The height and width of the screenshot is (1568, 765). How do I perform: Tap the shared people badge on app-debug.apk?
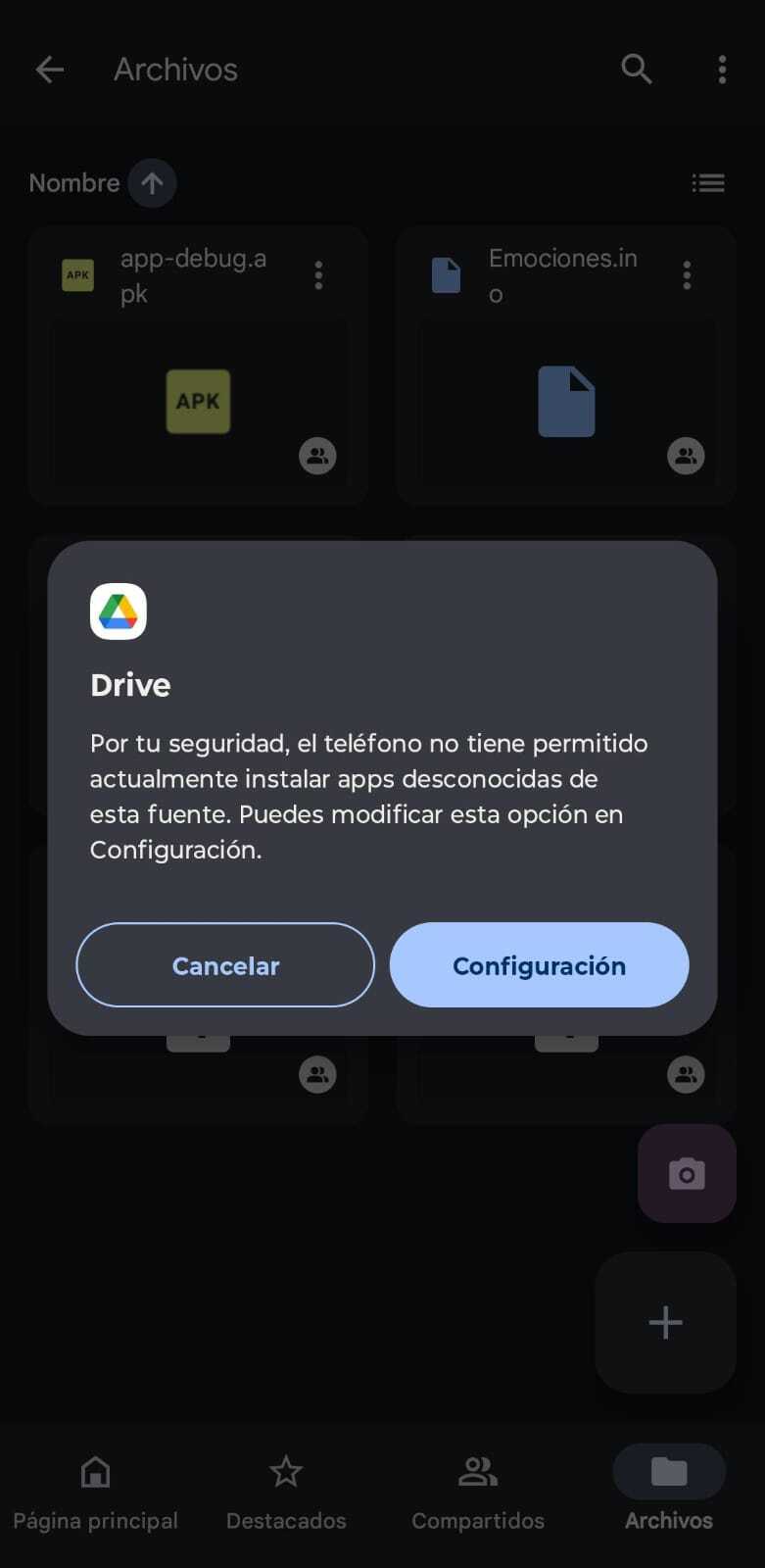pyautogui.click(x=316, y=456)
